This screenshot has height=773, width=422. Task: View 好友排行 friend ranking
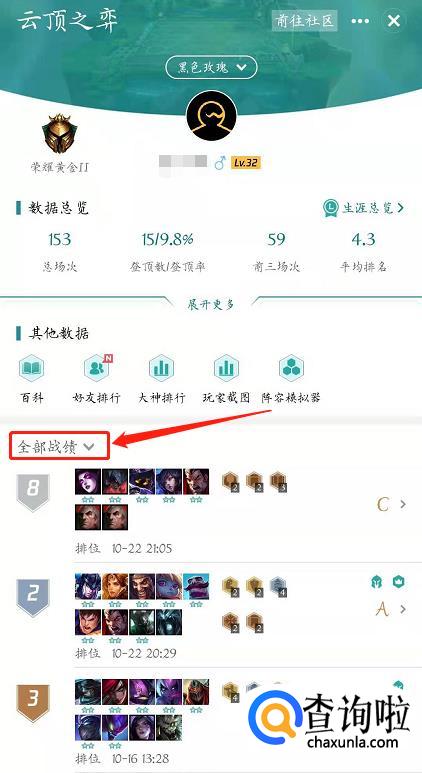[97, 379]
